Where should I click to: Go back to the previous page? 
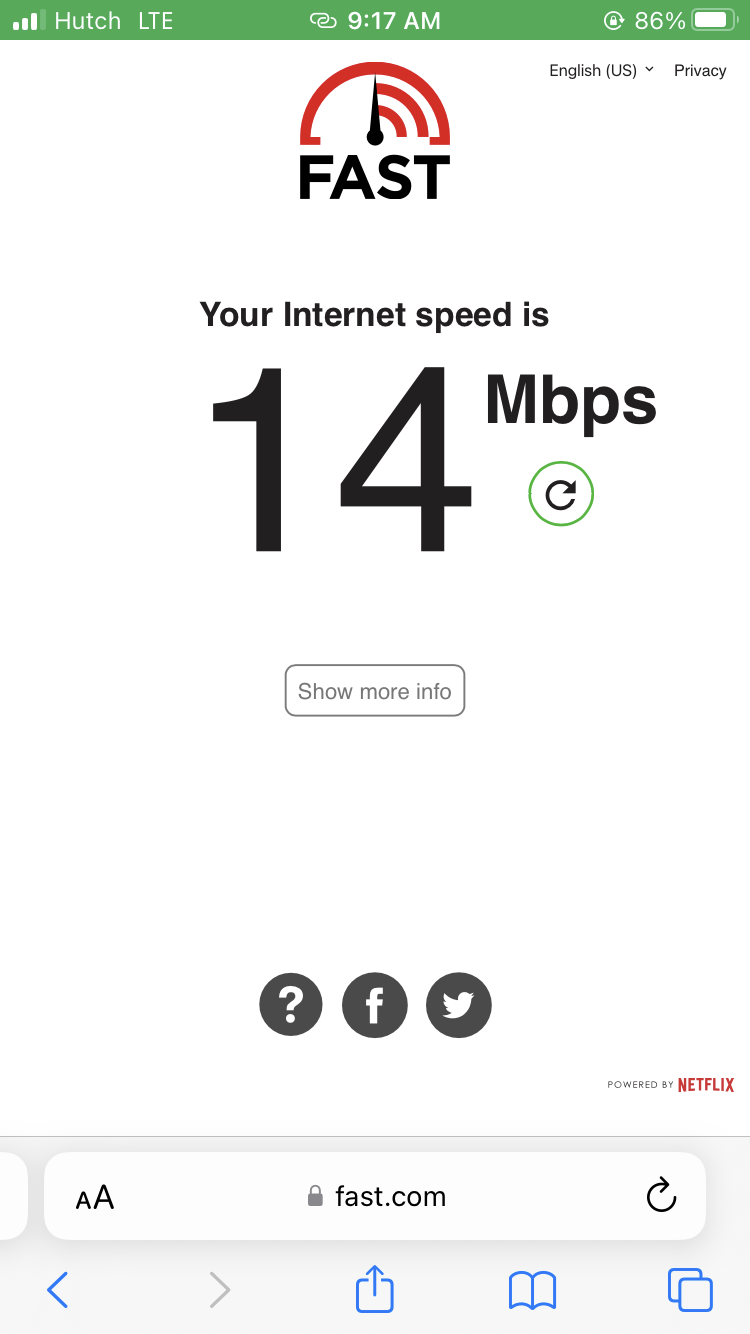coord(58,1290)
